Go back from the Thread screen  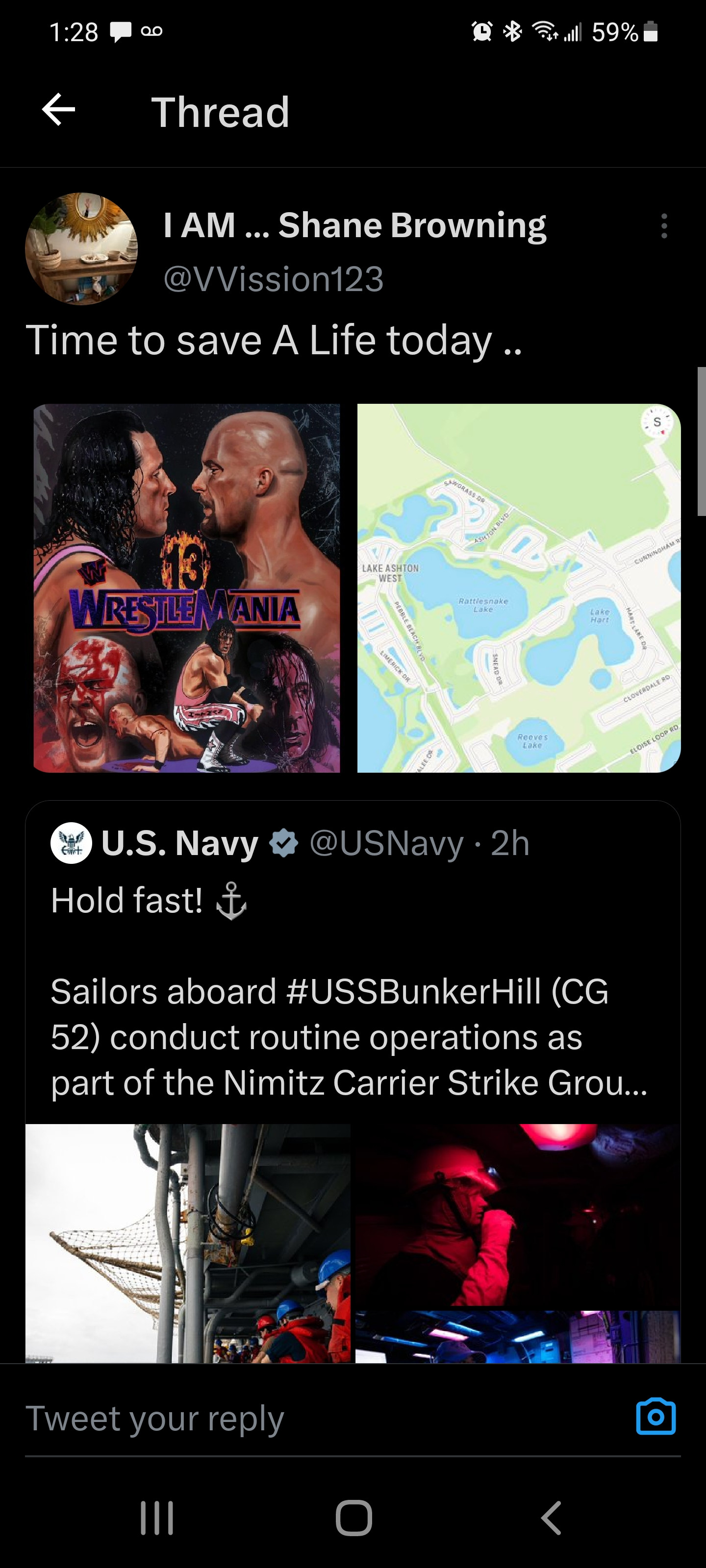click(58, 110)
